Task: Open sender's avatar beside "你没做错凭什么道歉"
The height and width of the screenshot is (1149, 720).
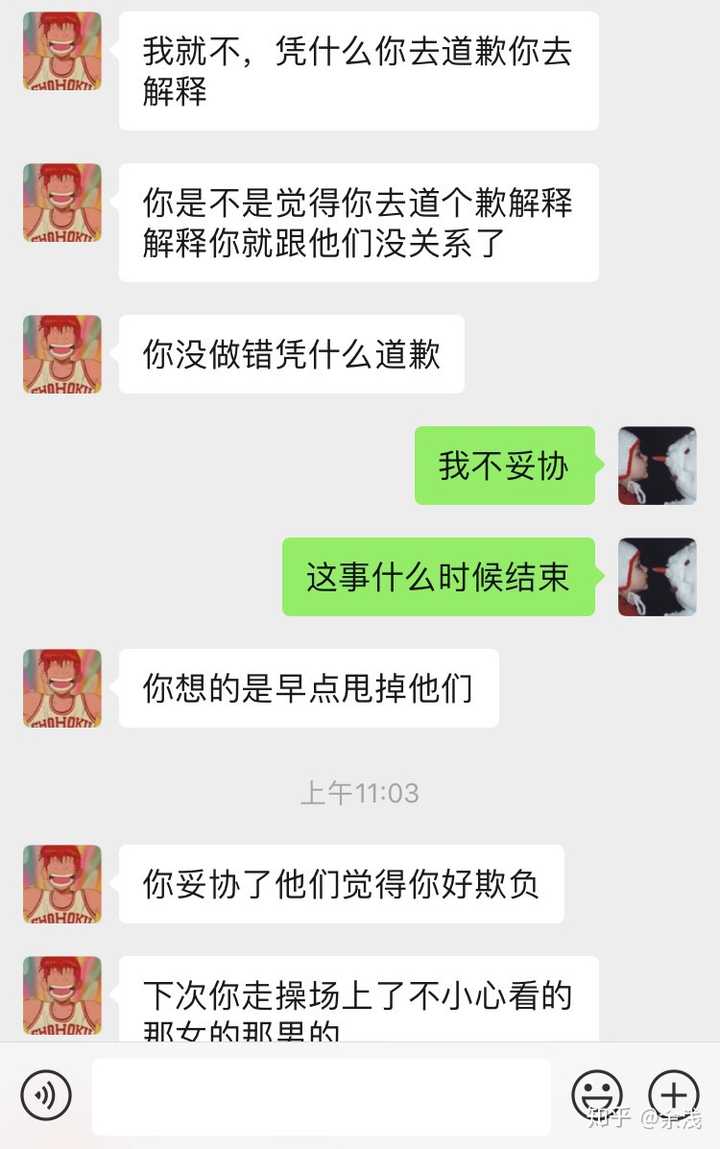Action: 62,354
